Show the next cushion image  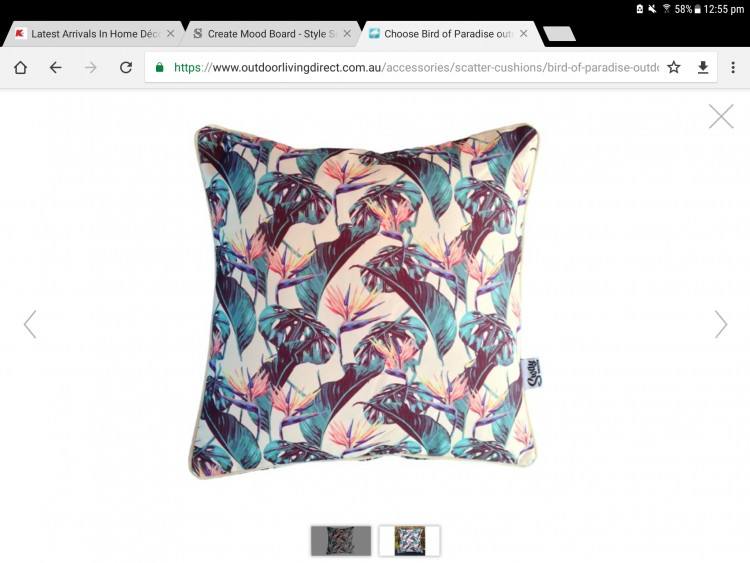[721, 324]
